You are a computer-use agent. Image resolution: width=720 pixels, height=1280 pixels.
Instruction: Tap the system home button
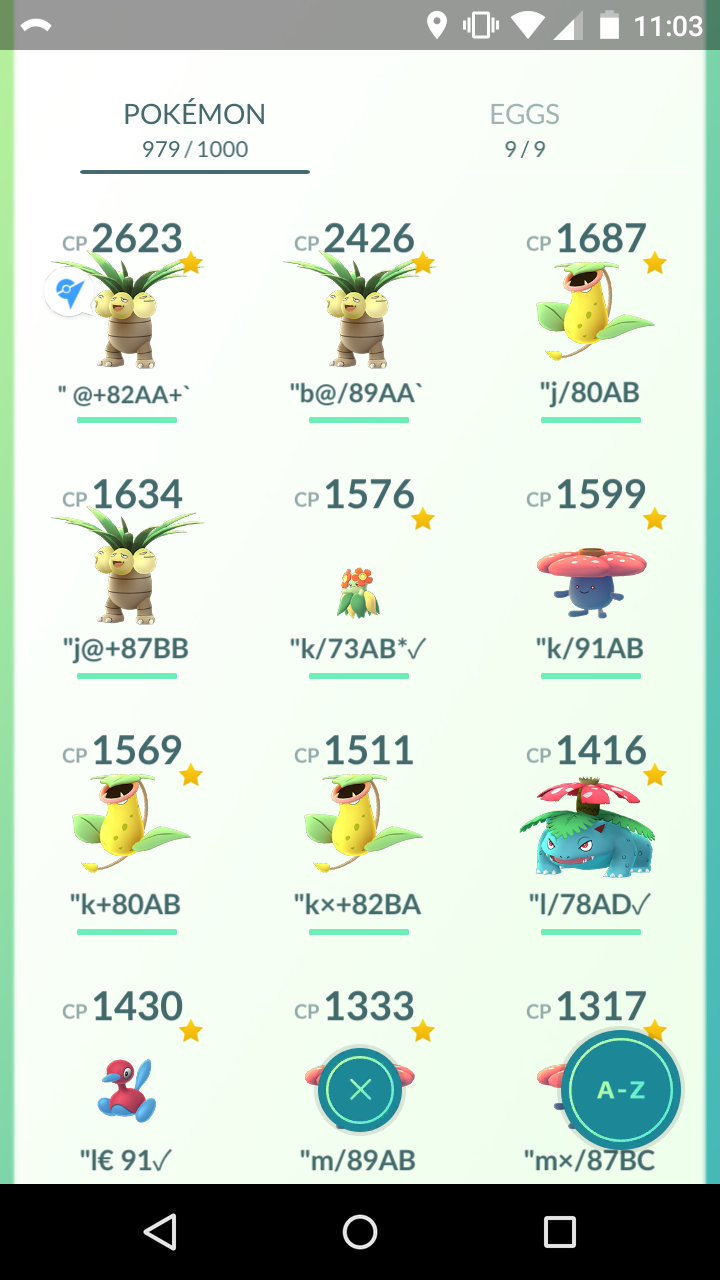click(360, 1232)
